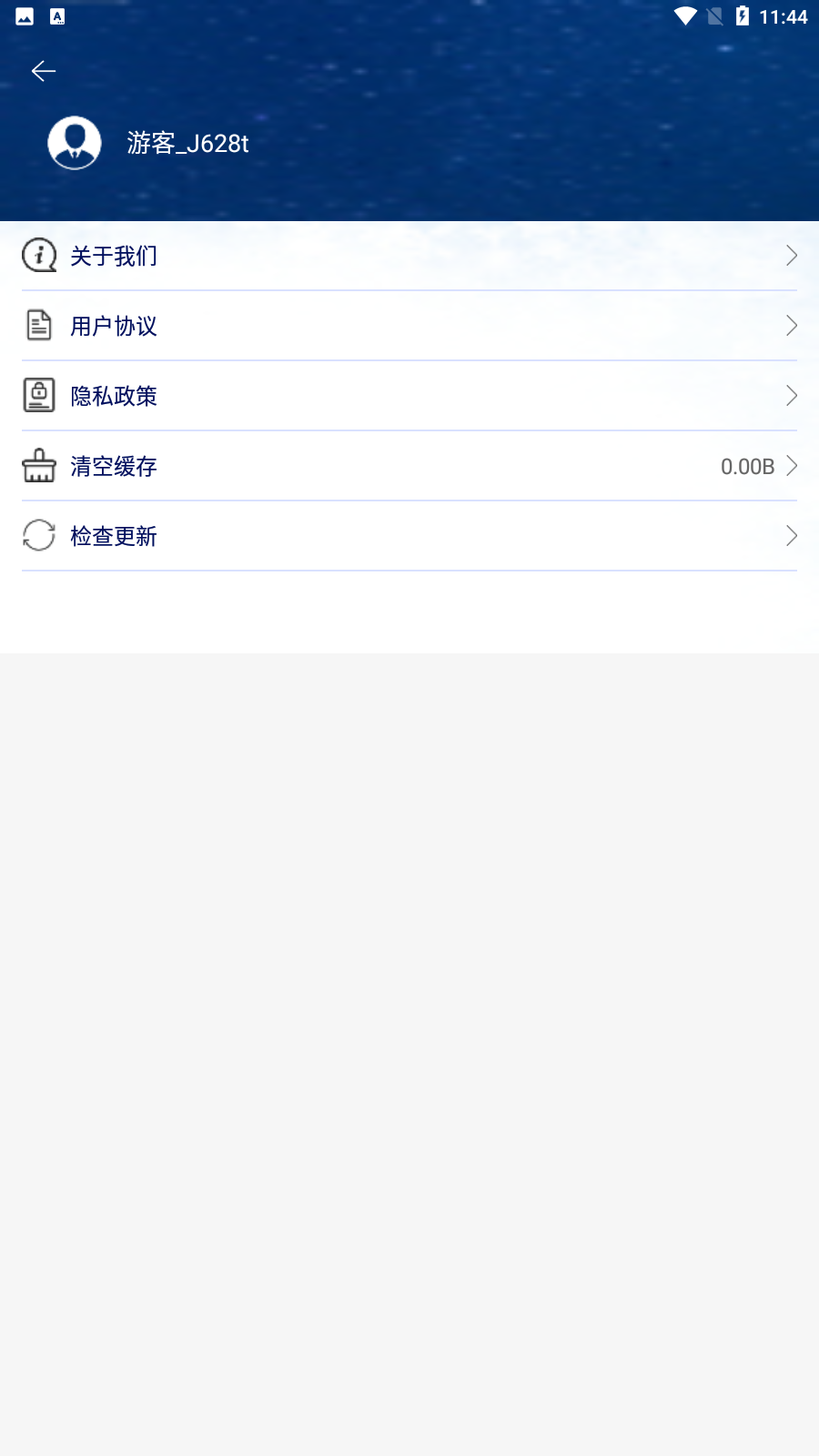Click the refresh icon beside 检查更新
This screenshot has height=1456, width=819.
click(39, 536)
